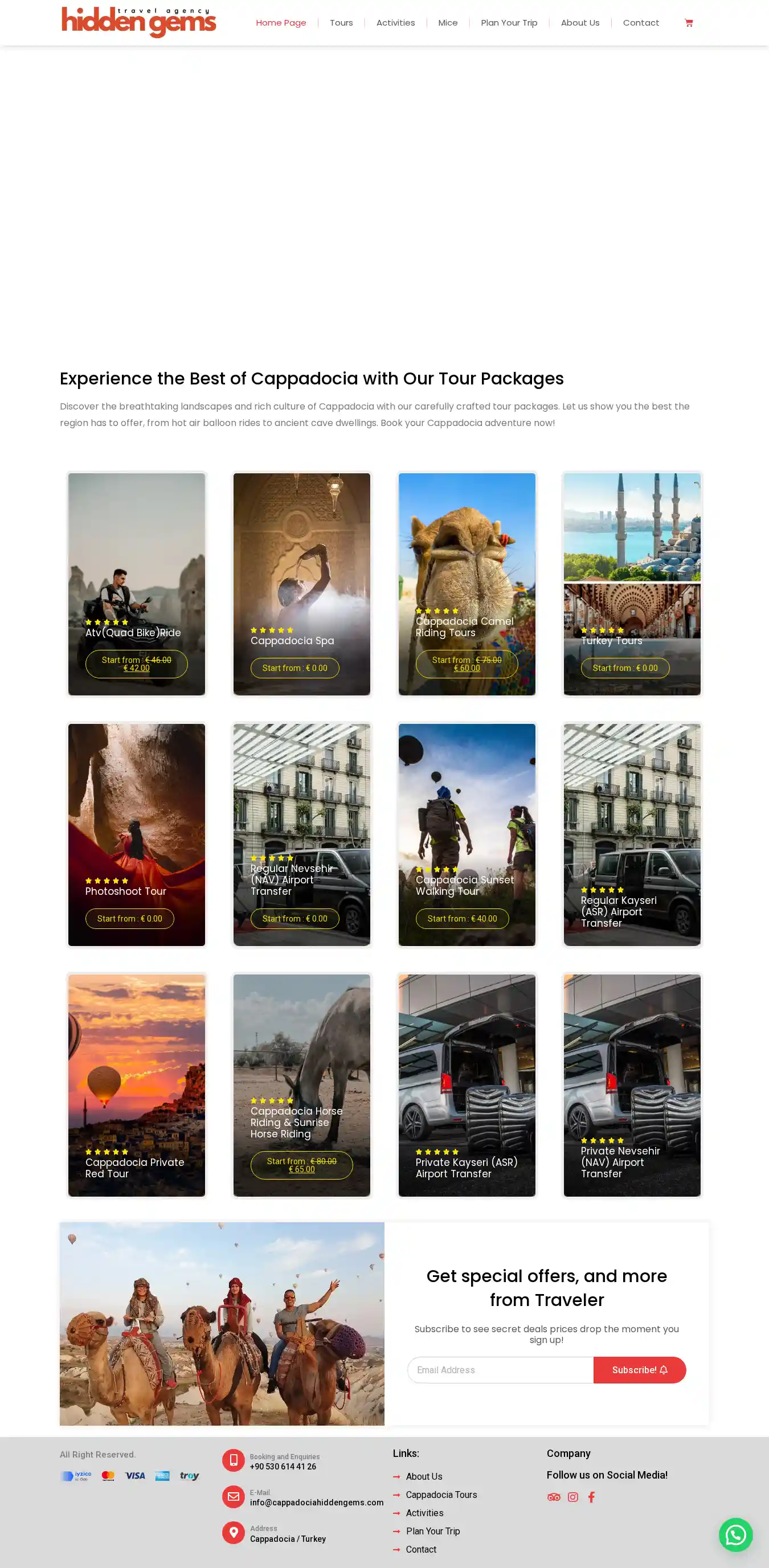
Task: Open the Atv (Quad Bike) Ride card
Action: (x=133, y=632)
